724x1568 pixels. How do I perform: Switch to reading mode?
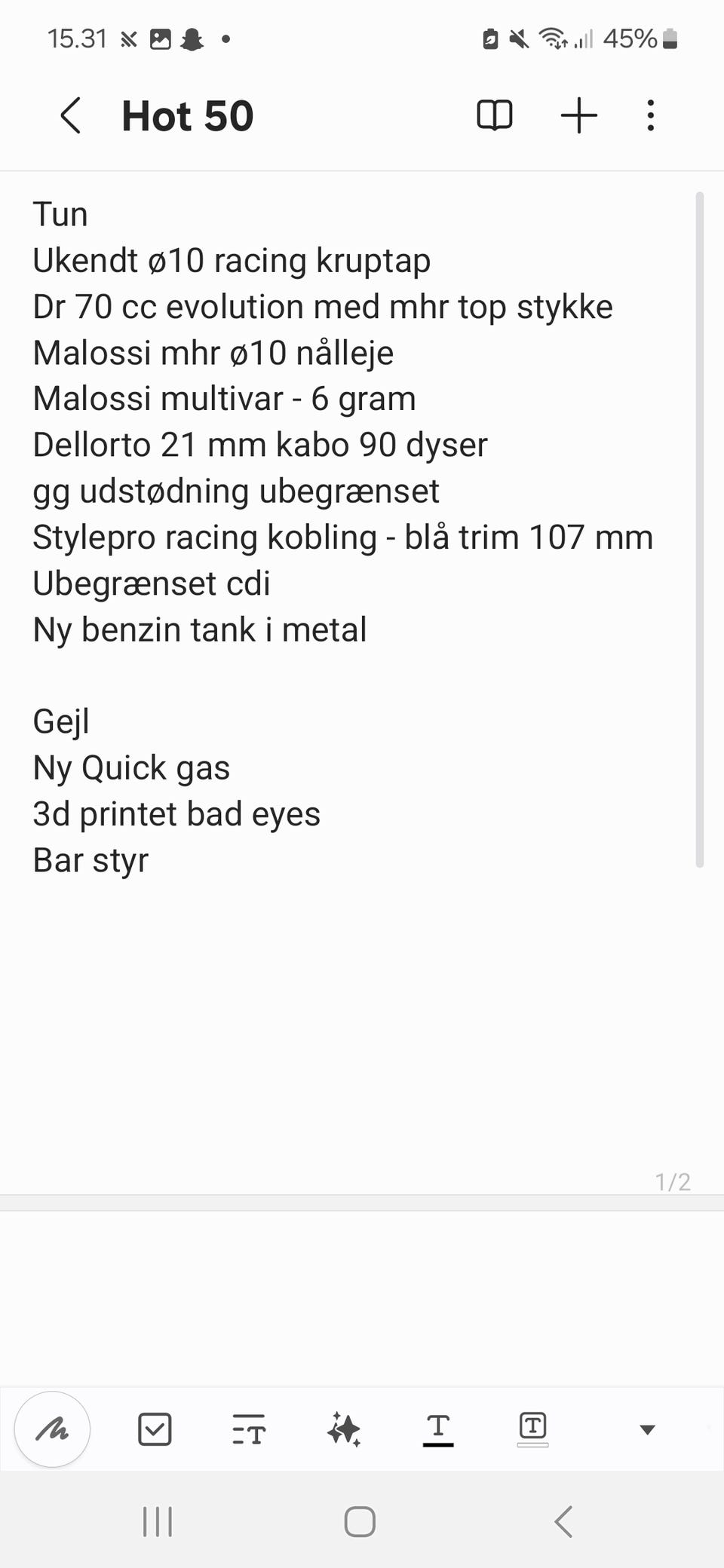495,116
